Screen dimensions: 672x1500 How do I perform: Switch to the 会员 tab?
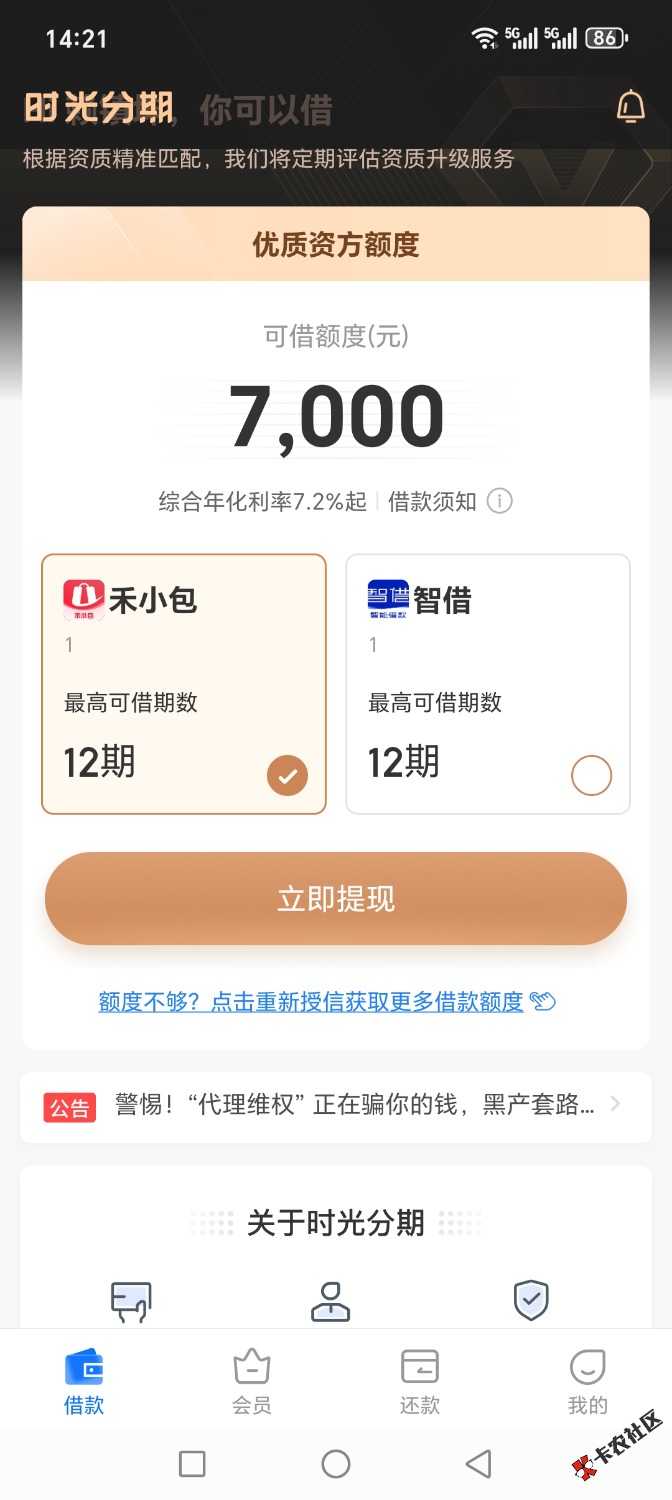251,1381
